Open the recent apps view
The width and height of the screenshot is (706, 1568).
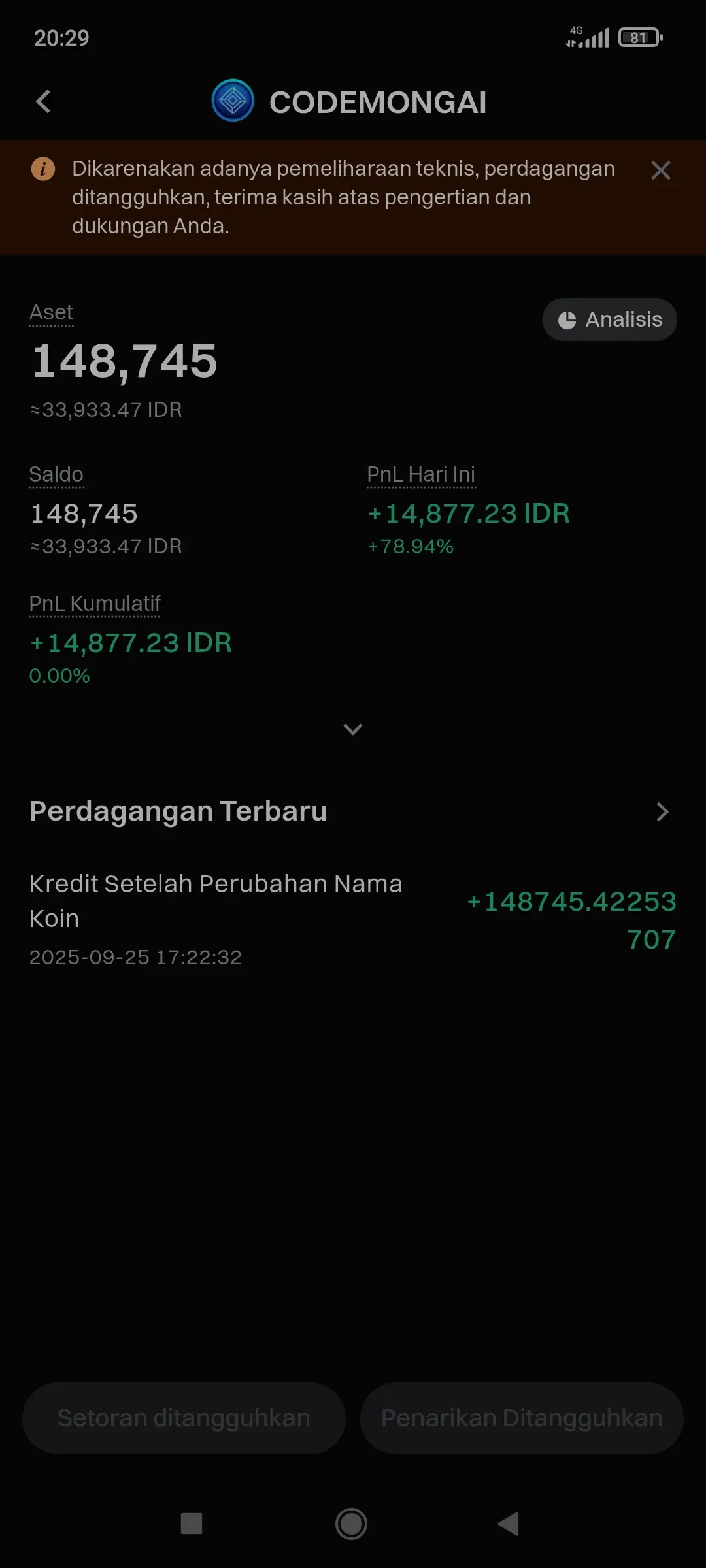point(192,1524)
